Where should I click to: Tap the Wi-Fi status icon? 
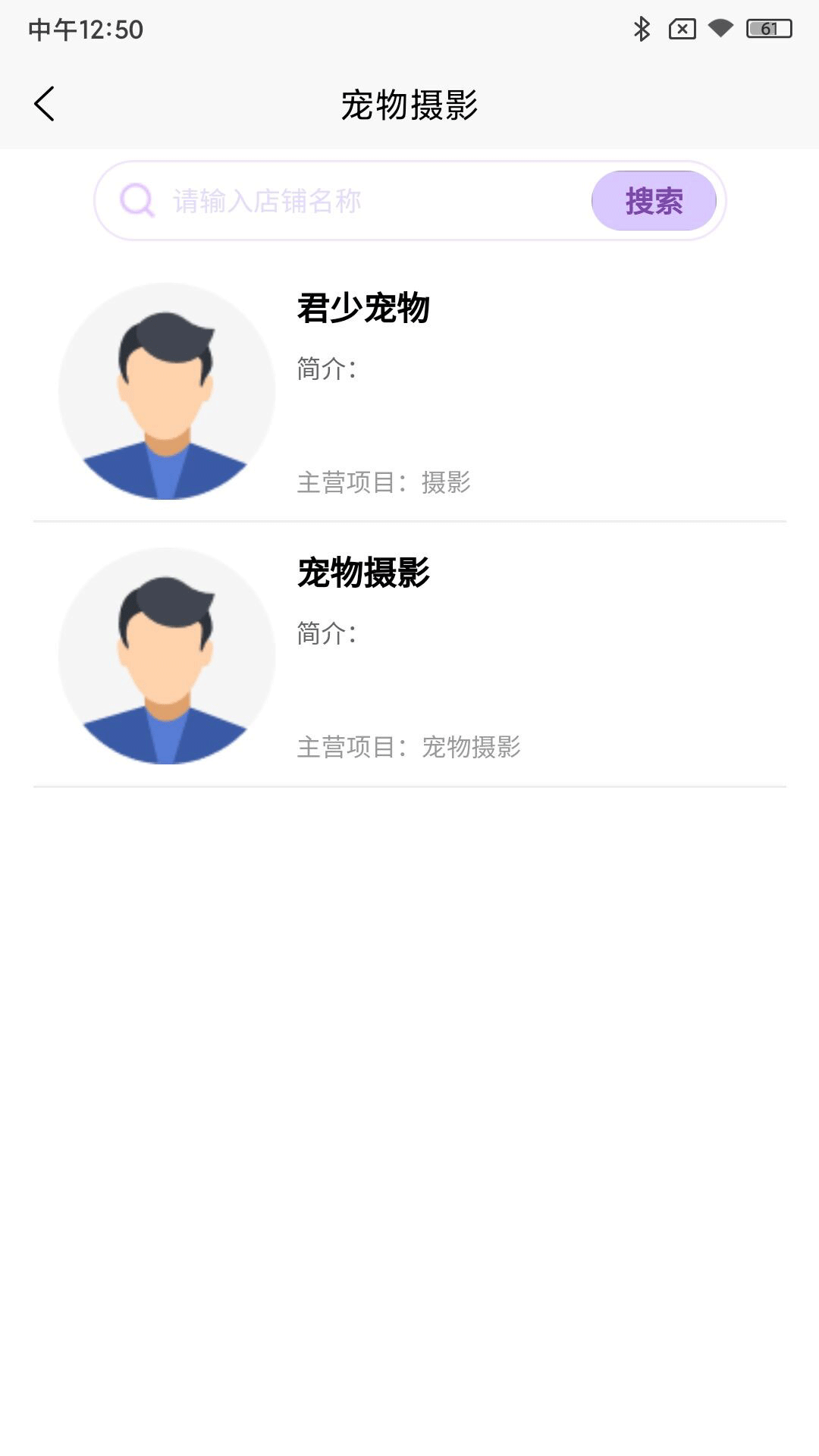point(720,29)
